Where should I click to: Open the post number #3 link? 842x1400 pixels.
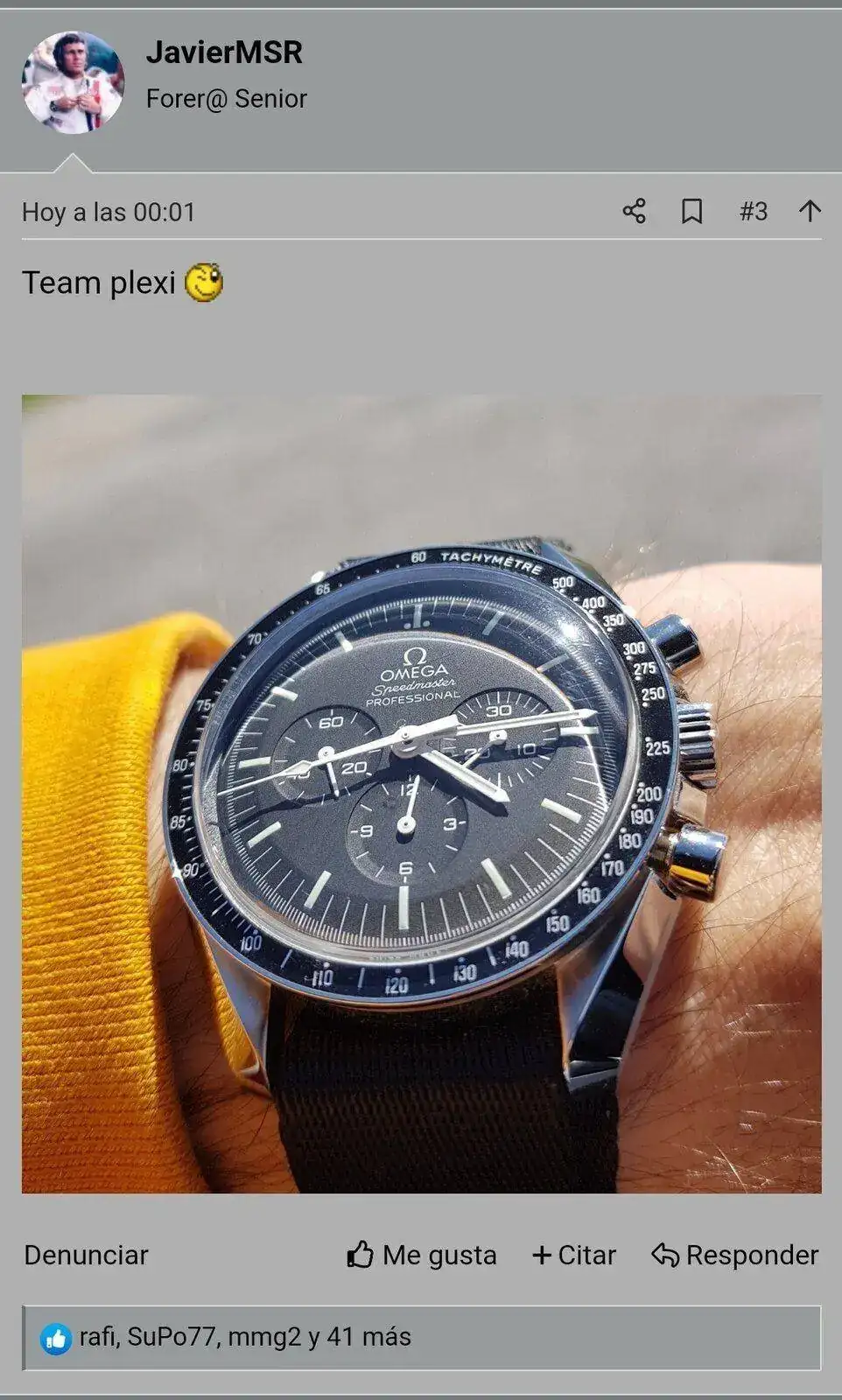[x=753, y=211]
